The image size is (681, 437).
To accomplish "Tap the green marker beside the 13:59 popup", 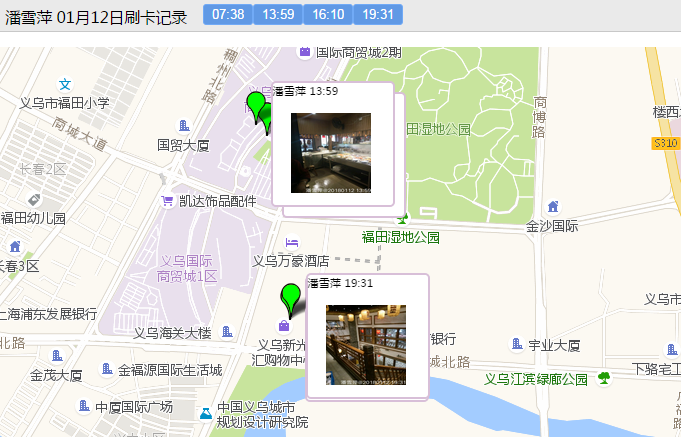I will pos(257,103).
